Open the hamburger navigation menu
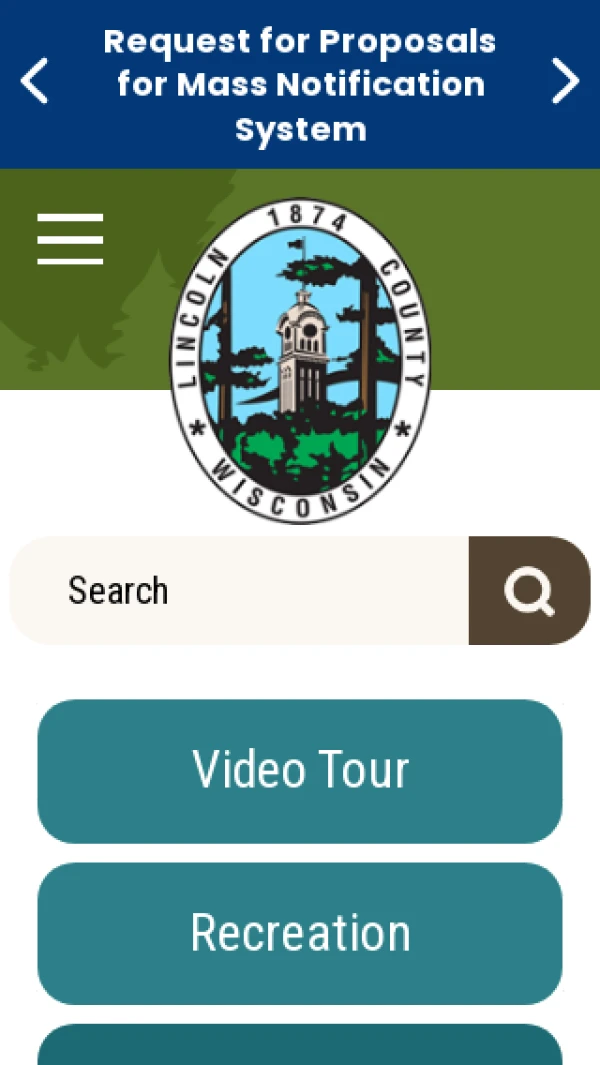 click(x=70, y=239)
